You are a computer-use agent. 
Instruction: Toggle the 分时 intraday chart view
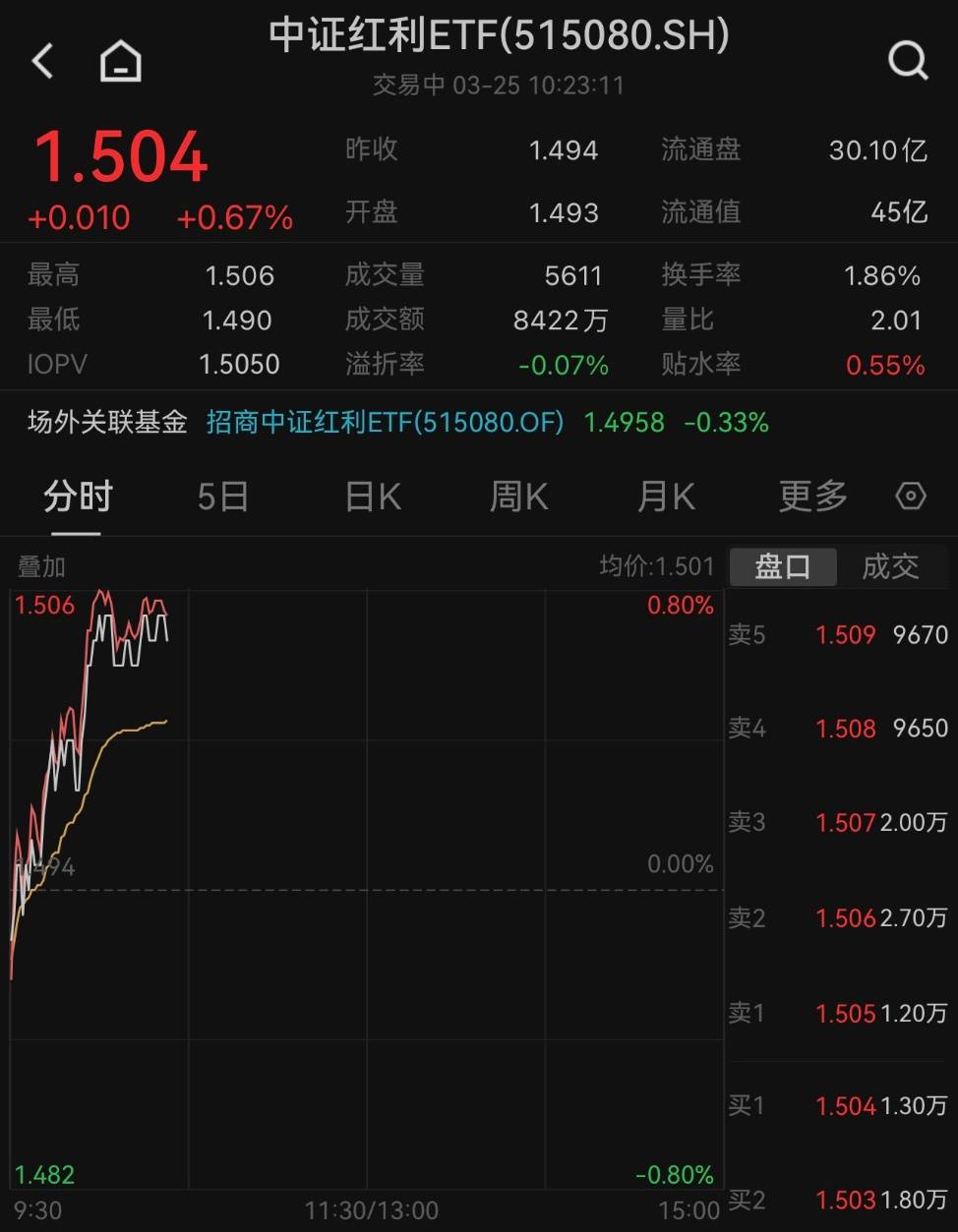click(78, 497)
